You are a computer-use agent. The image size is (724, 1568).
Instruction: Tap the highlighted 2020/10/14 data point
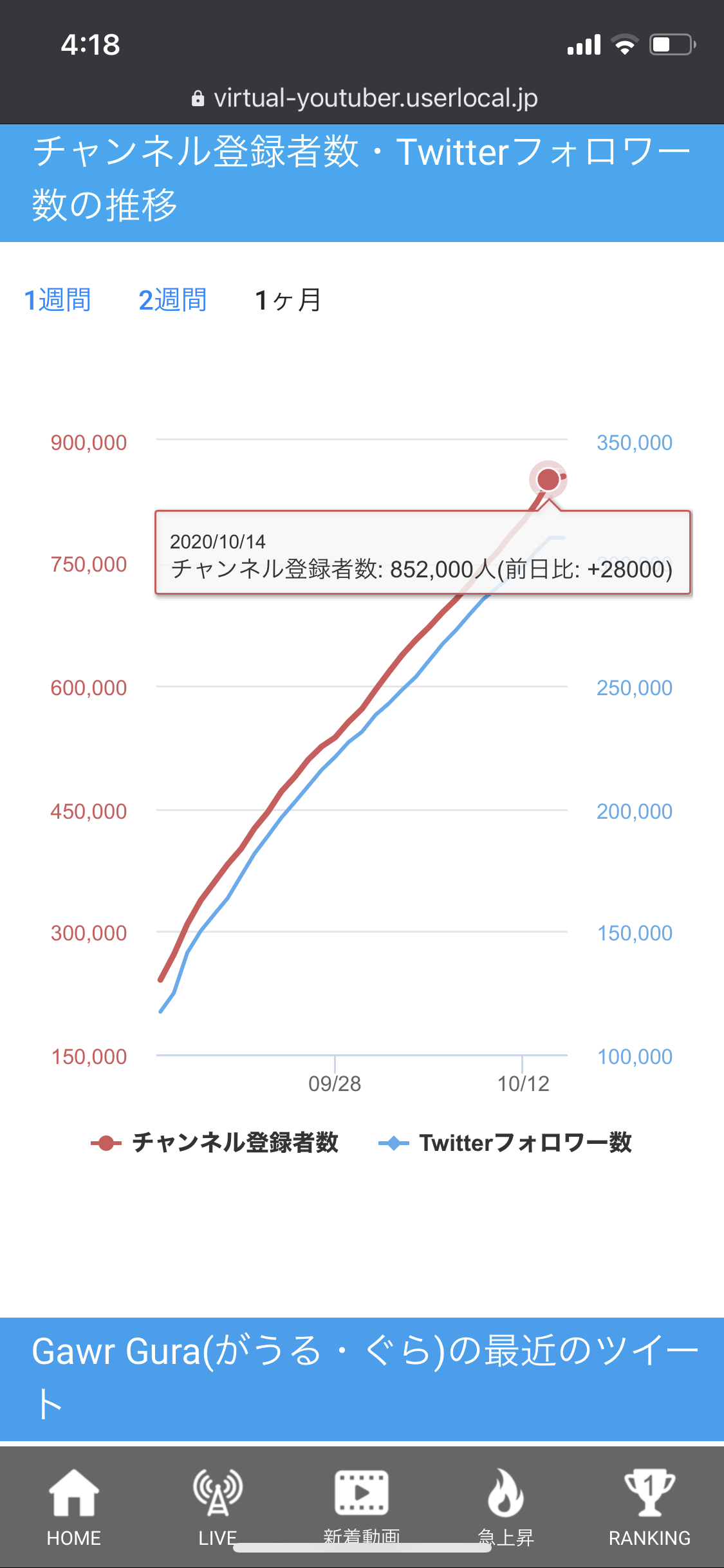(x=548, y=479)
